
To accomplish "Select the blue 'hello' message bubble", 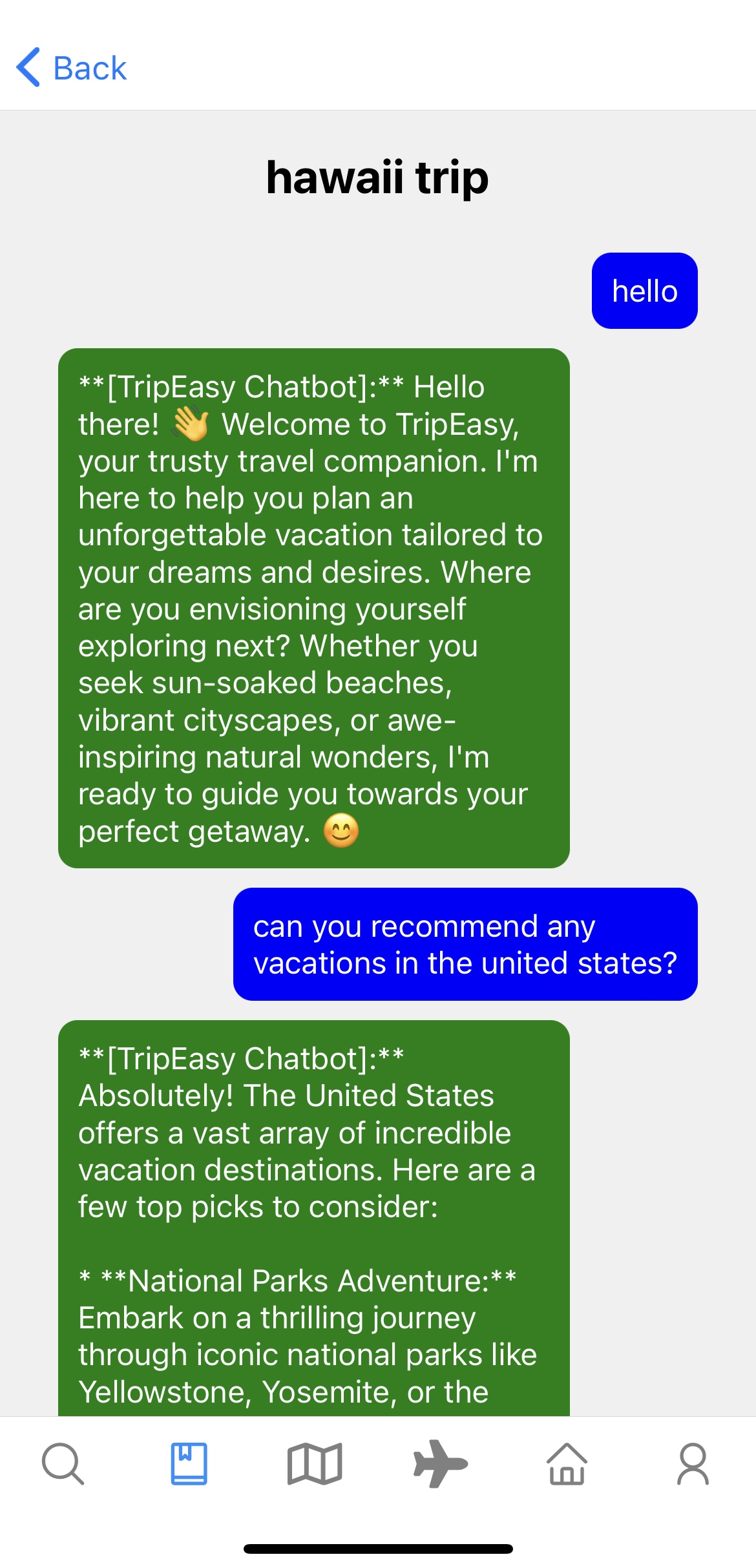I will (644, 290).
